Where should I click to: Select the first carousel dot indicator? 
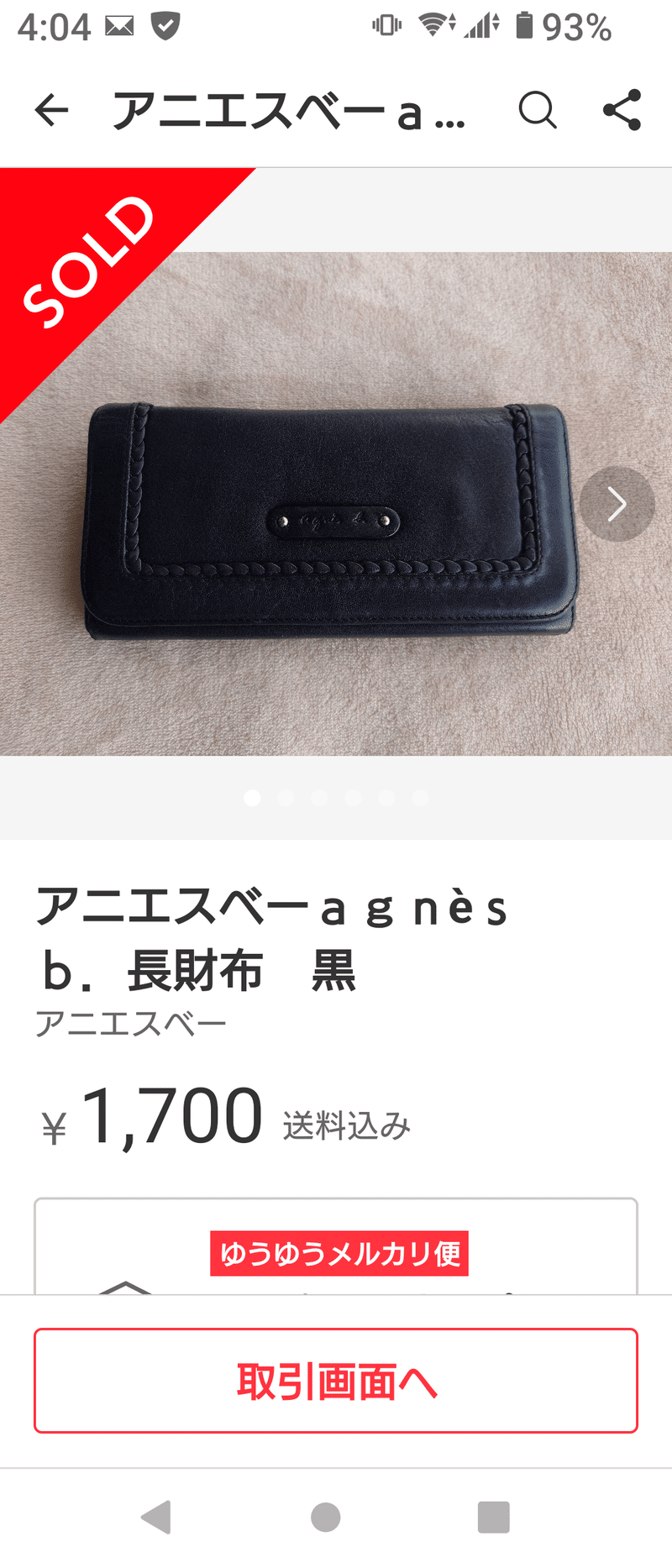pyautogui.click(x=251, y=798)
